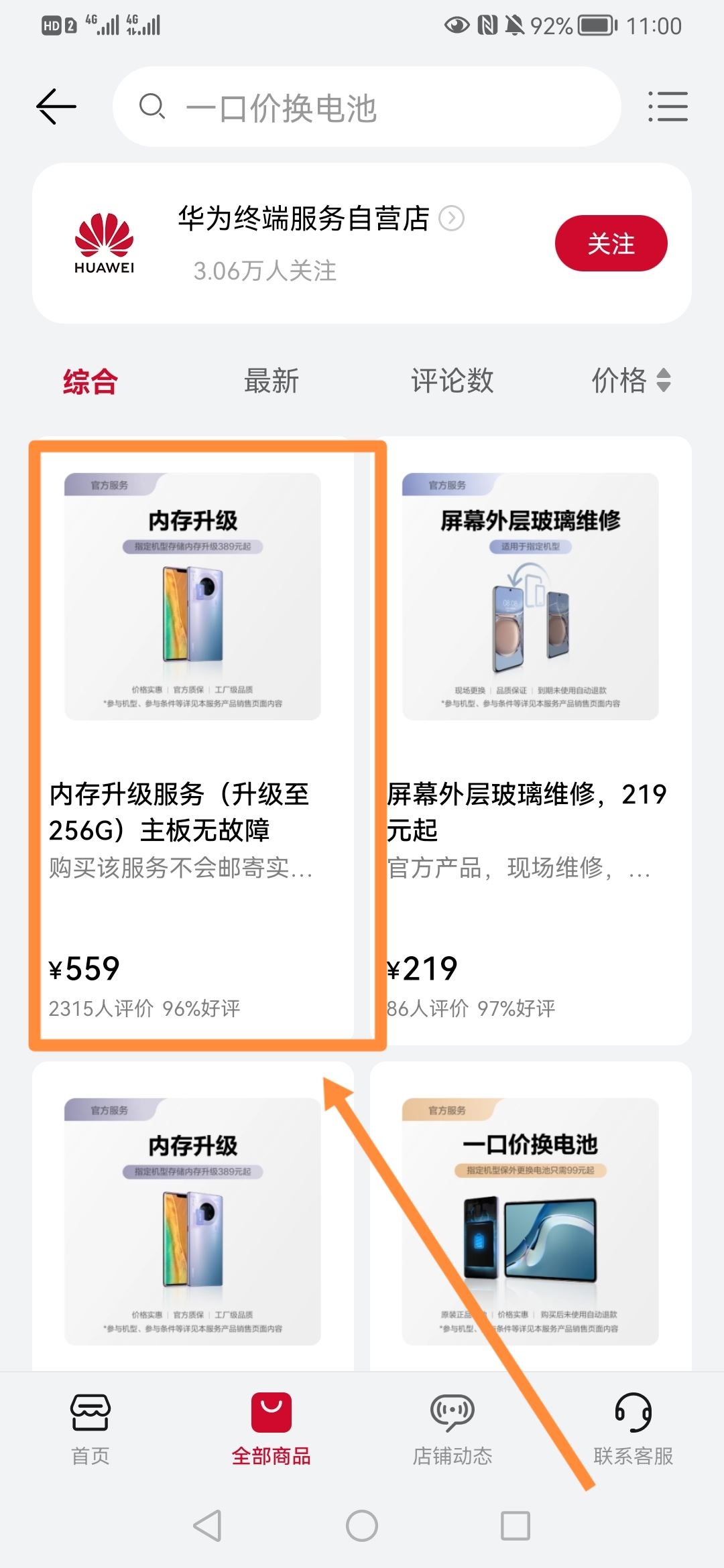
Task: Tap the Huawei store logo
Action: pyautogui.click(x=103, y=244)
